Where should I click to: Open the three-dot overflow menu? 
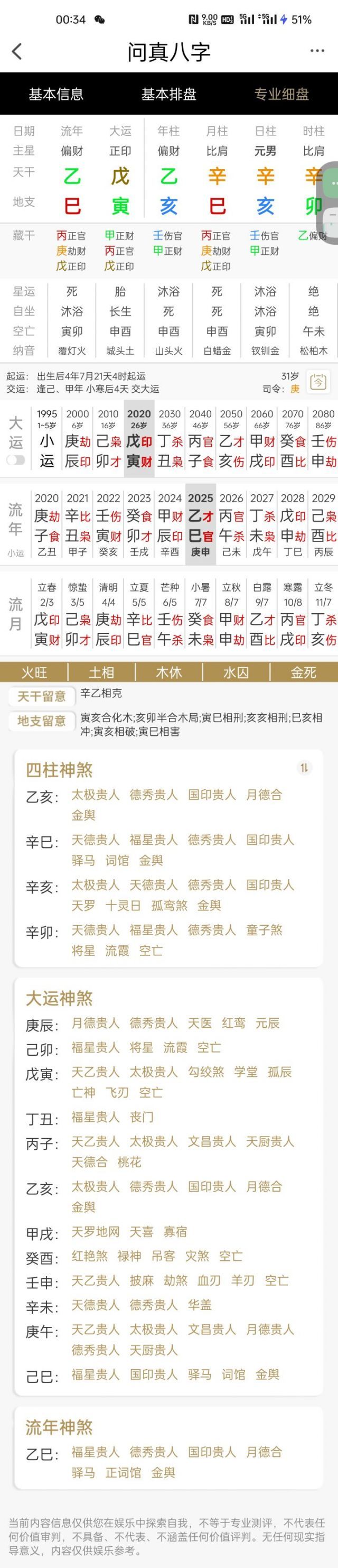tap(317, 51)
